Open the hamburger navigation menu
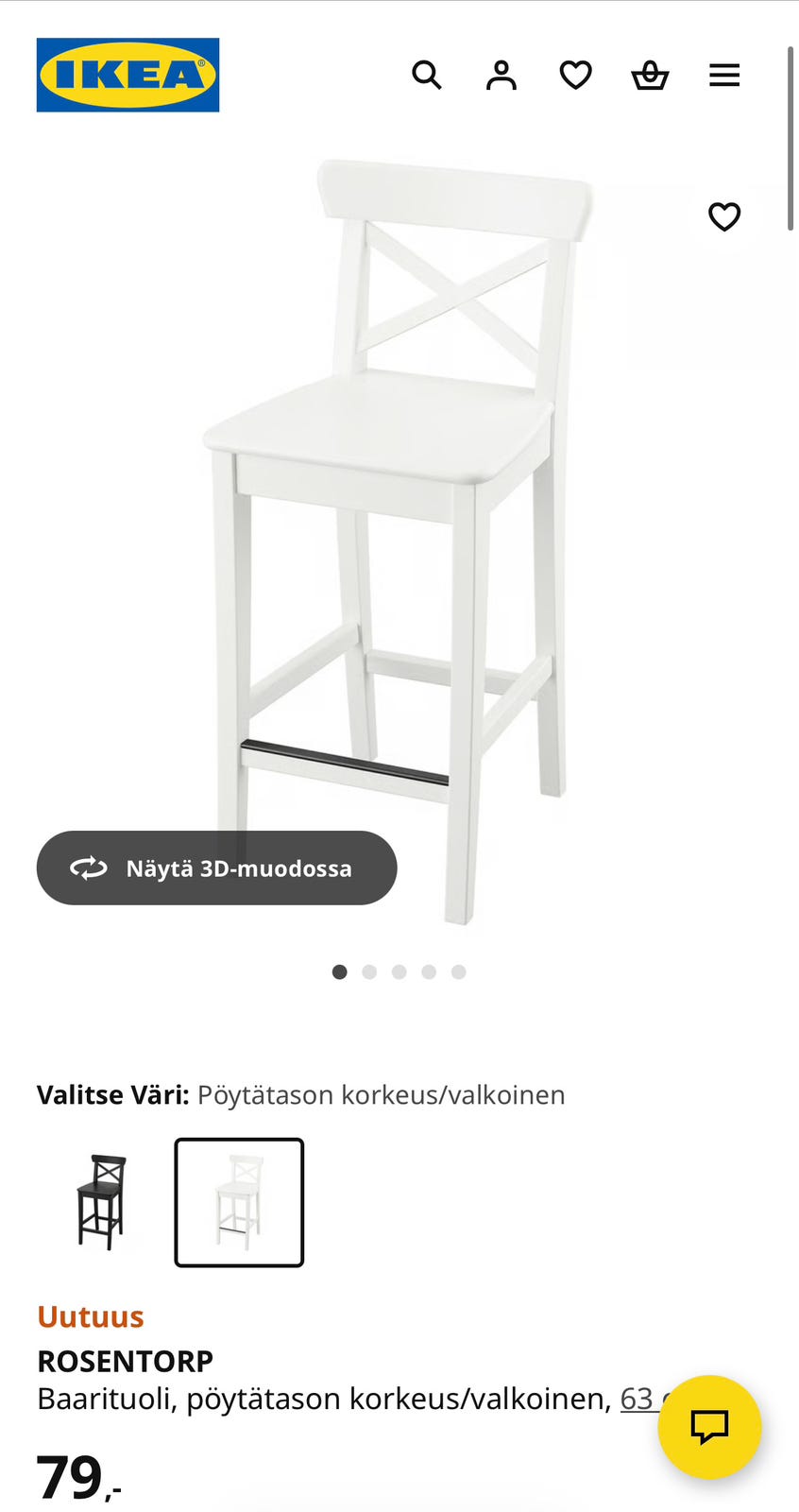This screenshot has width=799, height=1512. (724, 75)
